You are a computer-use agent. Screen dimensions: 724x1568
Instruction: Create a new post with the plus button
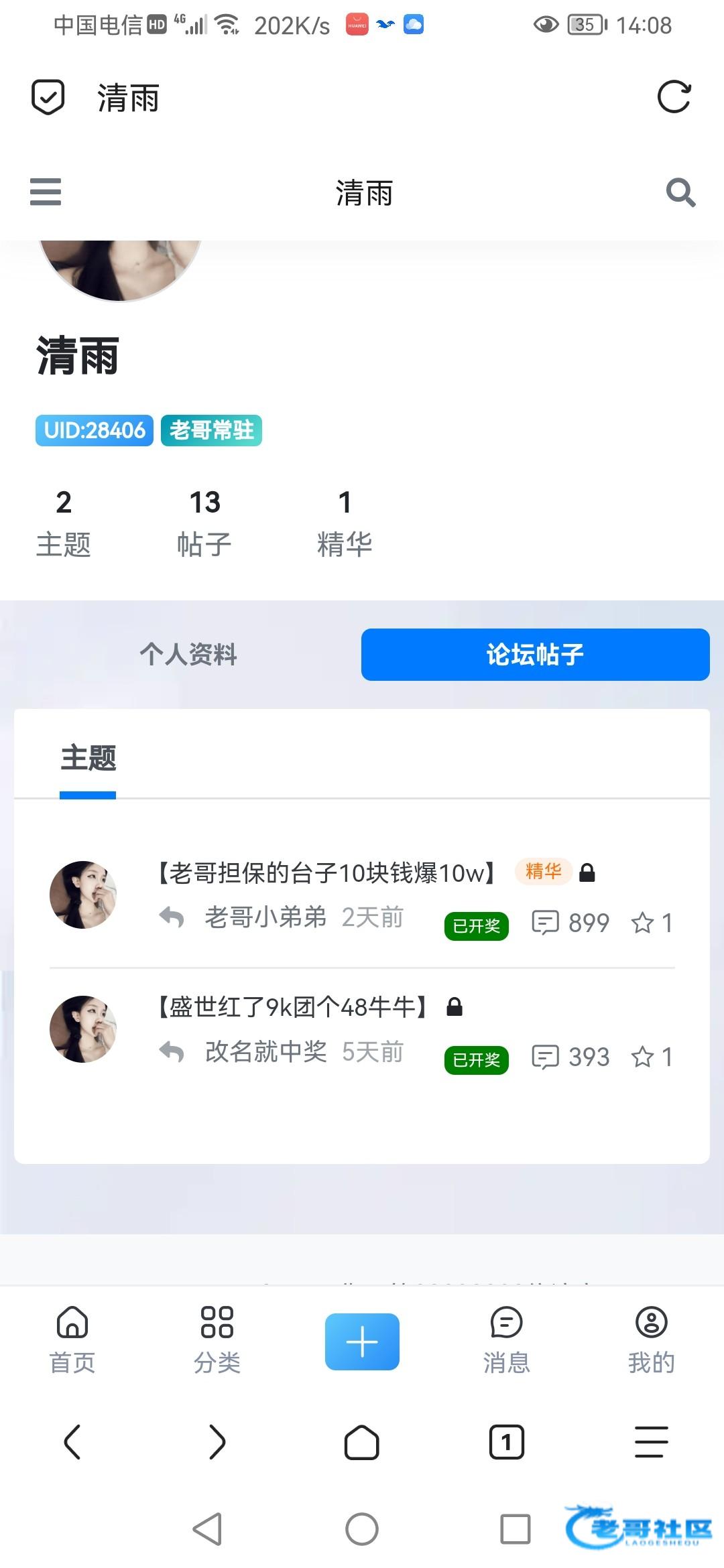tap(362, 1342)
